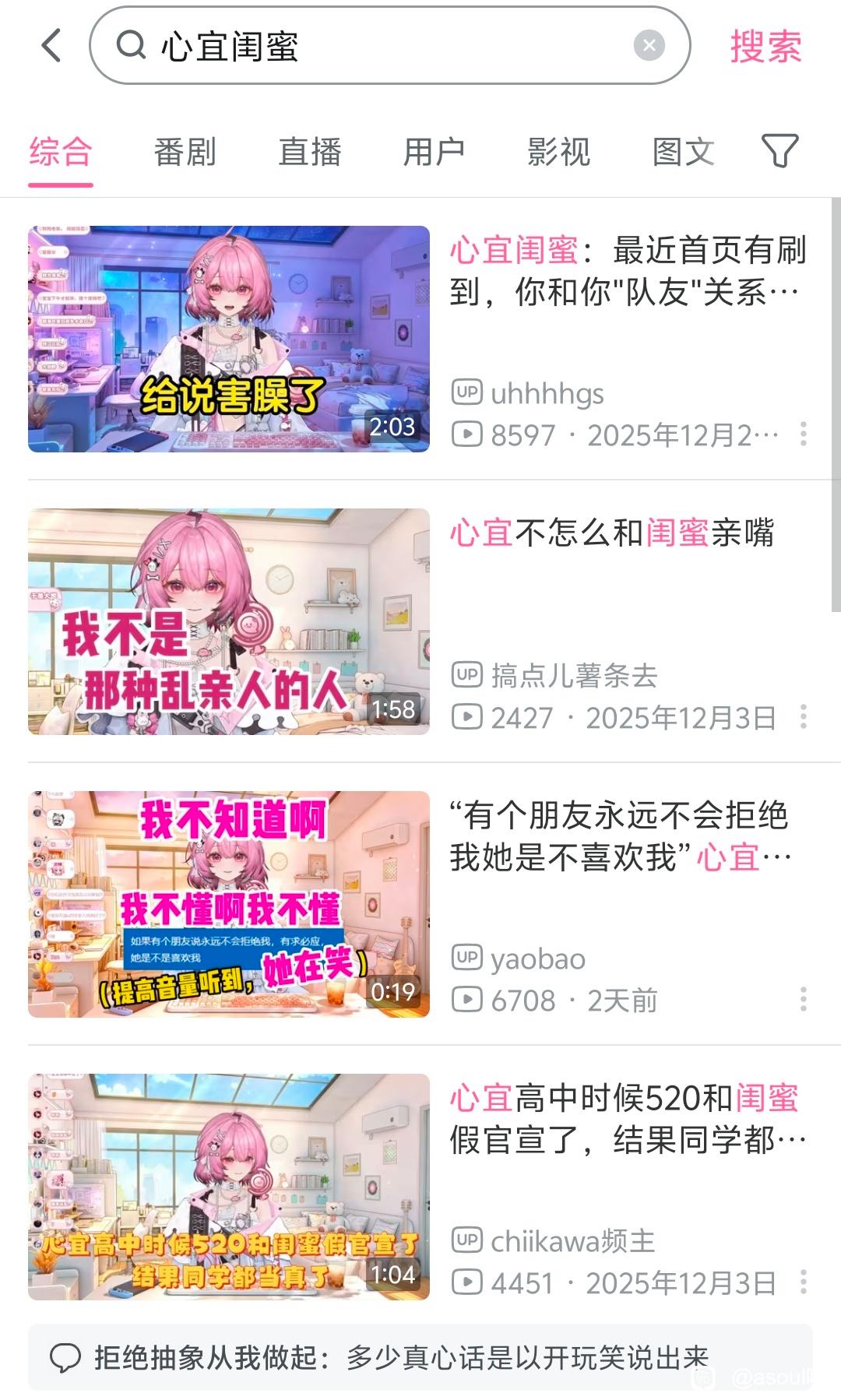Open the 心宜高中时候520 video by chiikawa频主

click(229, 1187)
